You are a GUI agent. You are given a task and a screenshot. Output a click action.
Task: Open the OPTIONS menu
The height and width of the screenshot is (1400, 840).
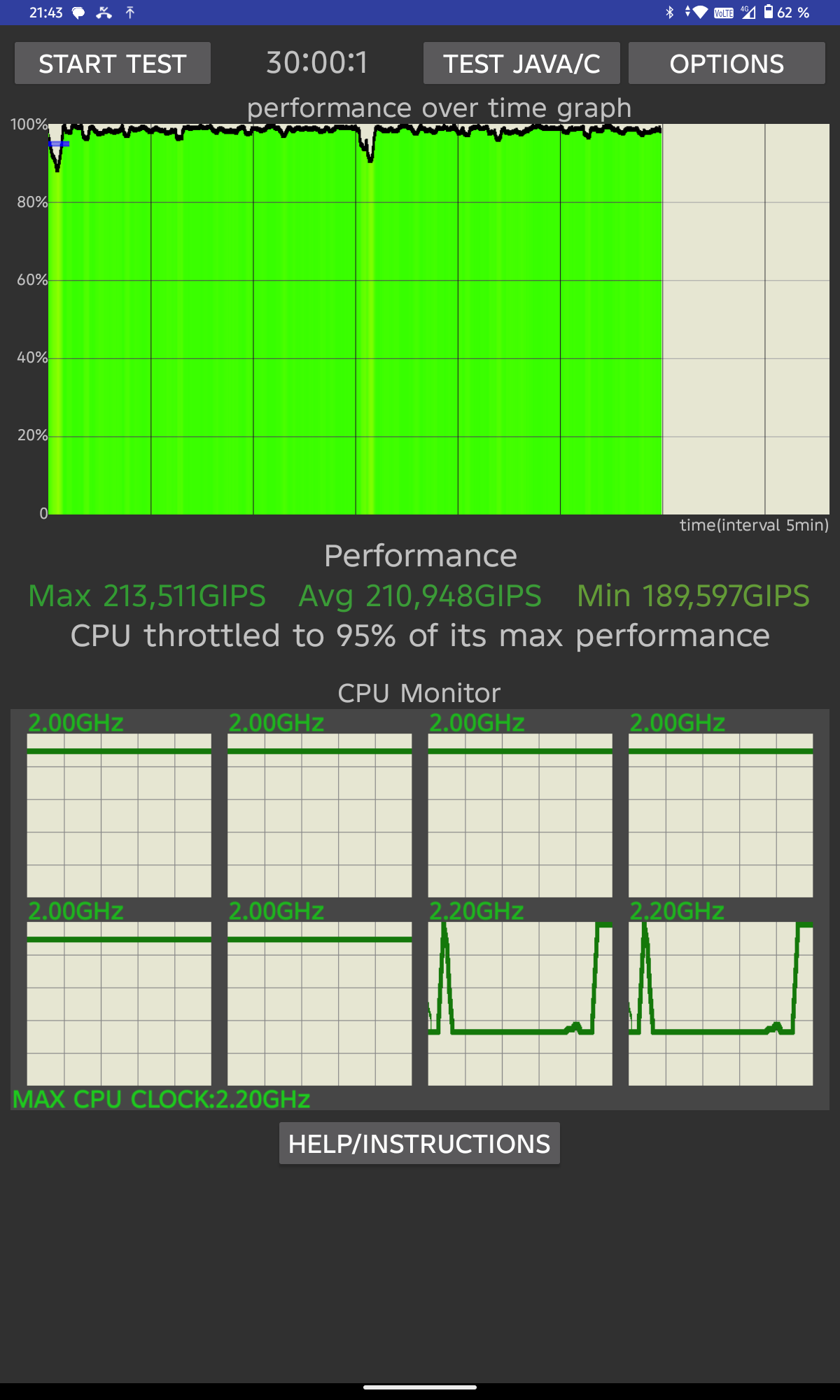(727, 64)
